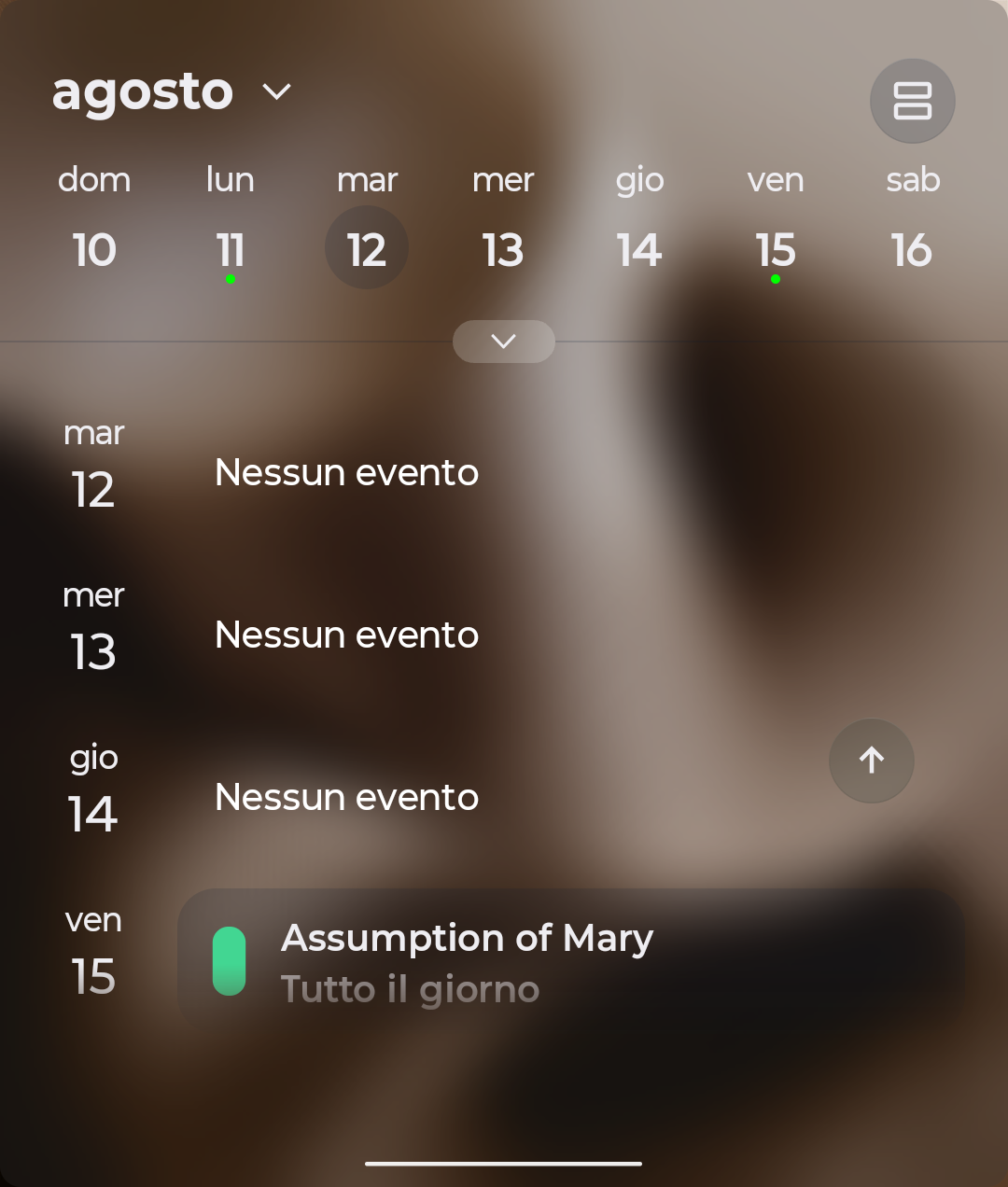Select Thursday 14 in the week strip
The width and height of the screenshot is (1008, 1187).
coord(639,249)
